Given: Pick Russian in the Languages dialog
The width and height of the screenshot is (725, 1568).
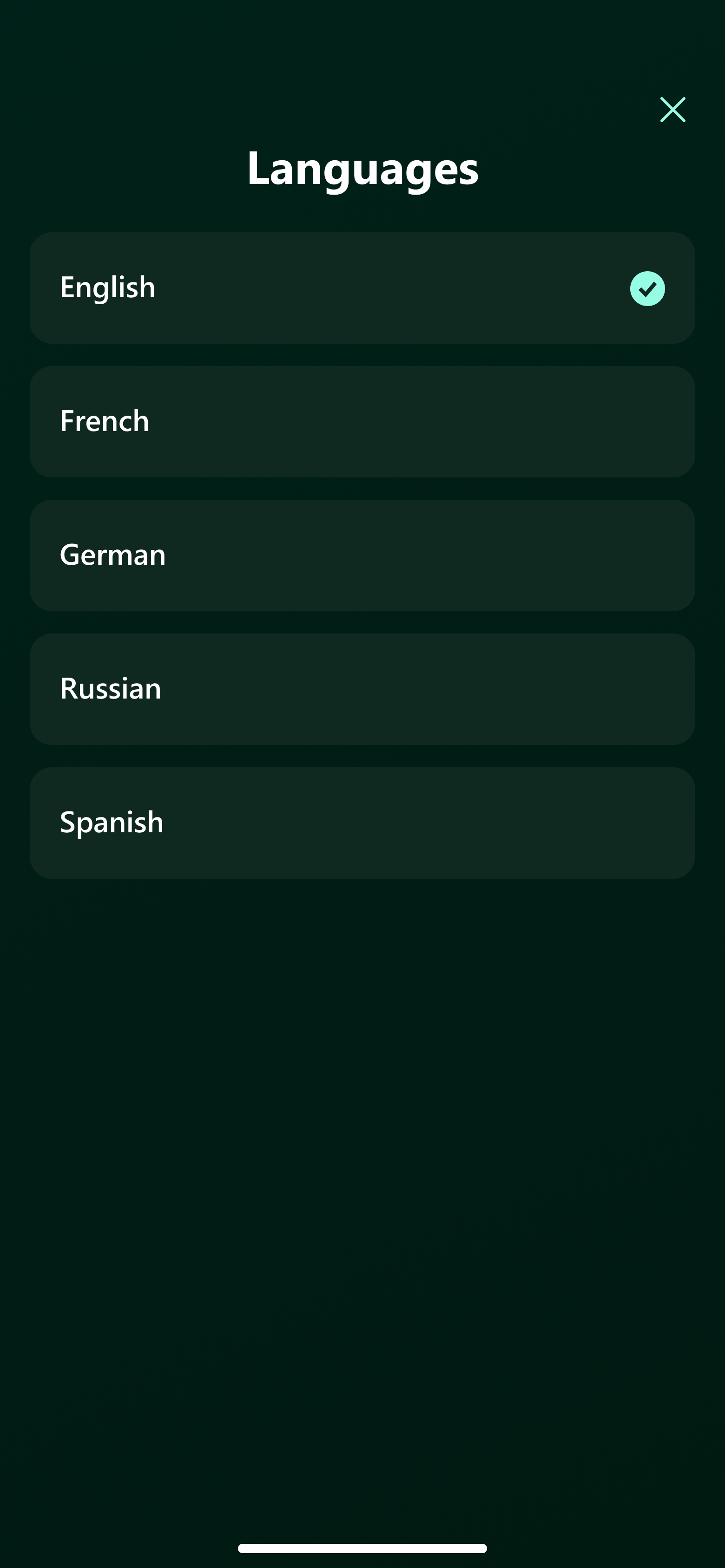Looking at the screenshot, I should tap(362, 688).
